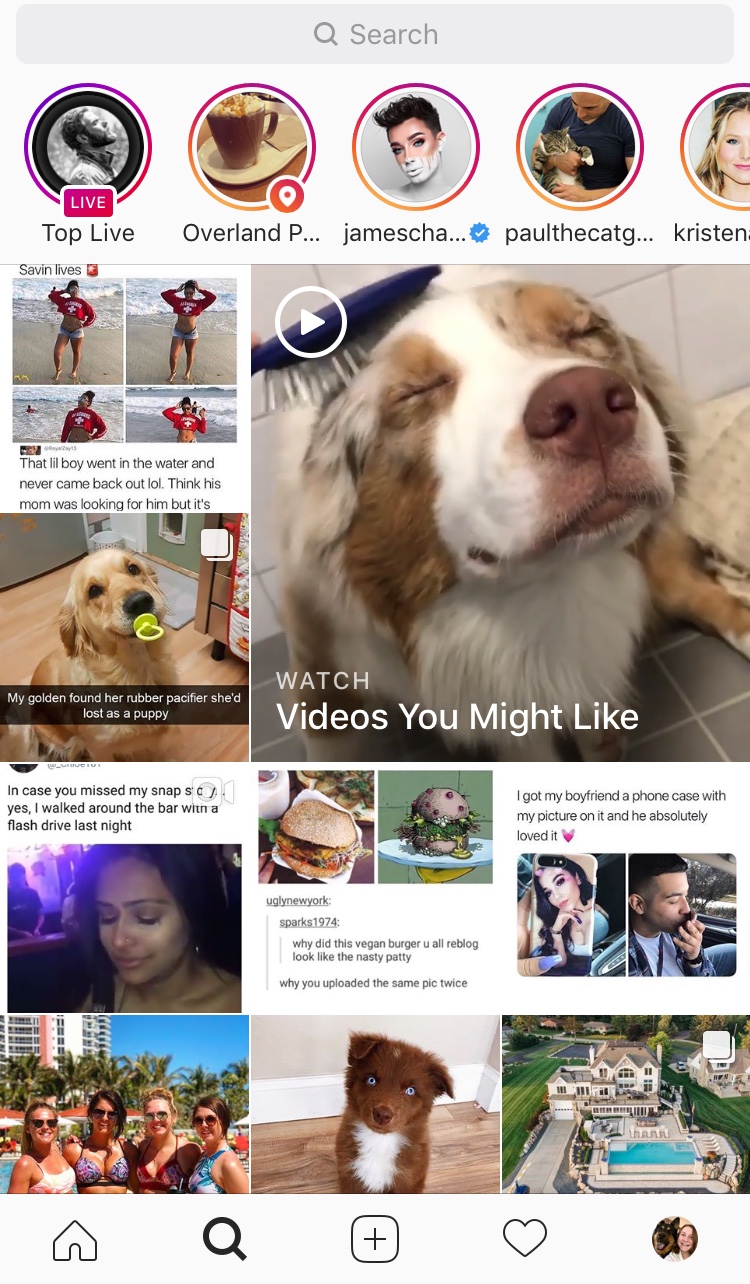This screenshot has height=1284, width=750.
Task: Open the women in swimsuits photo
Action: pyautogui.click(x=124, y=1104)
